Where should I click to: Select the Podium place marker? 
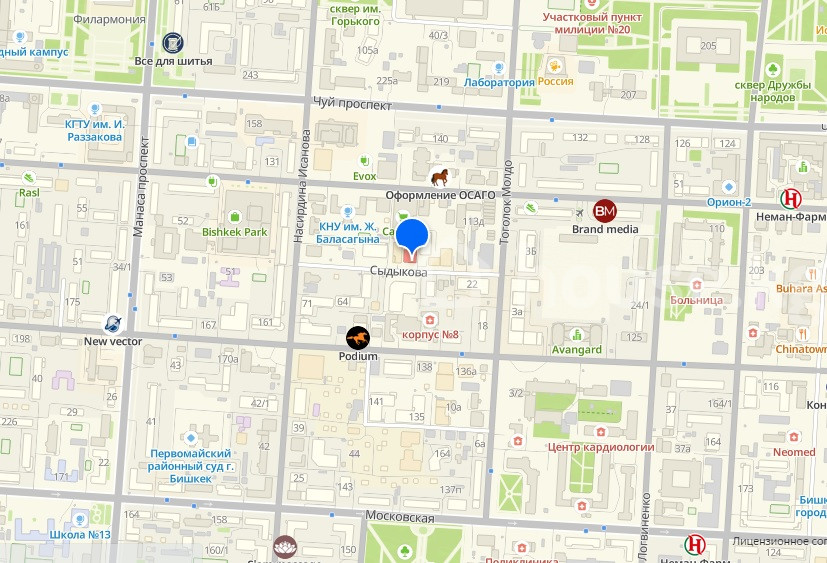pyautogui.click(x=359, y=338)
